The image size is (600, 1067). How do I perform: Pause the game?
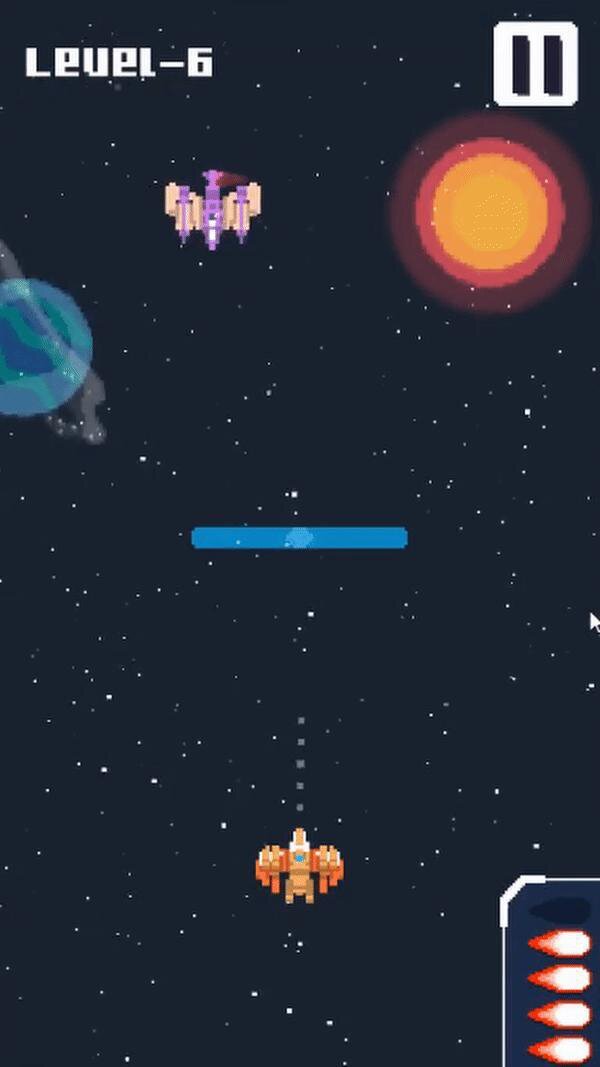click(x=535, y=63)
